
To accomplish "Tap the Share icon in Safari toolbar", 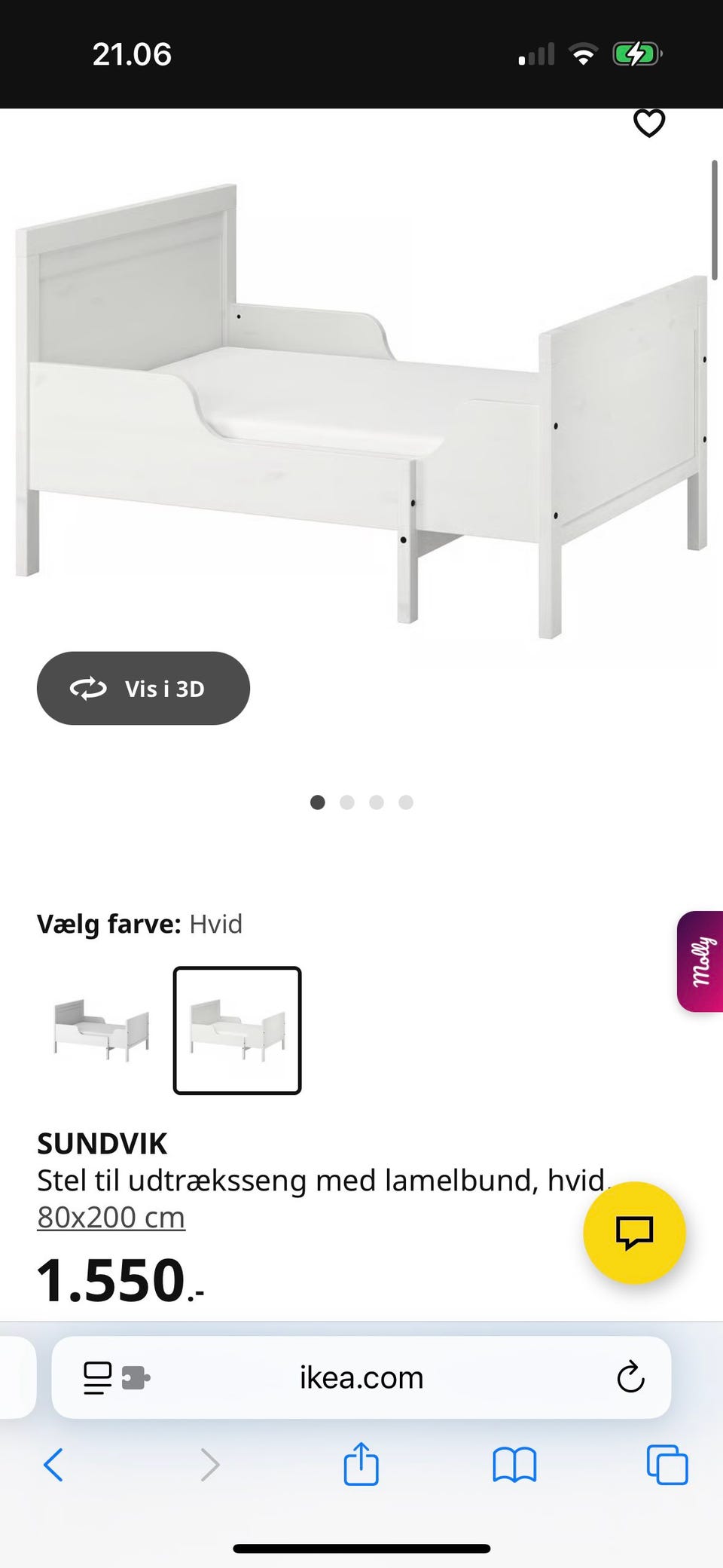I will tap(361, 1465).
